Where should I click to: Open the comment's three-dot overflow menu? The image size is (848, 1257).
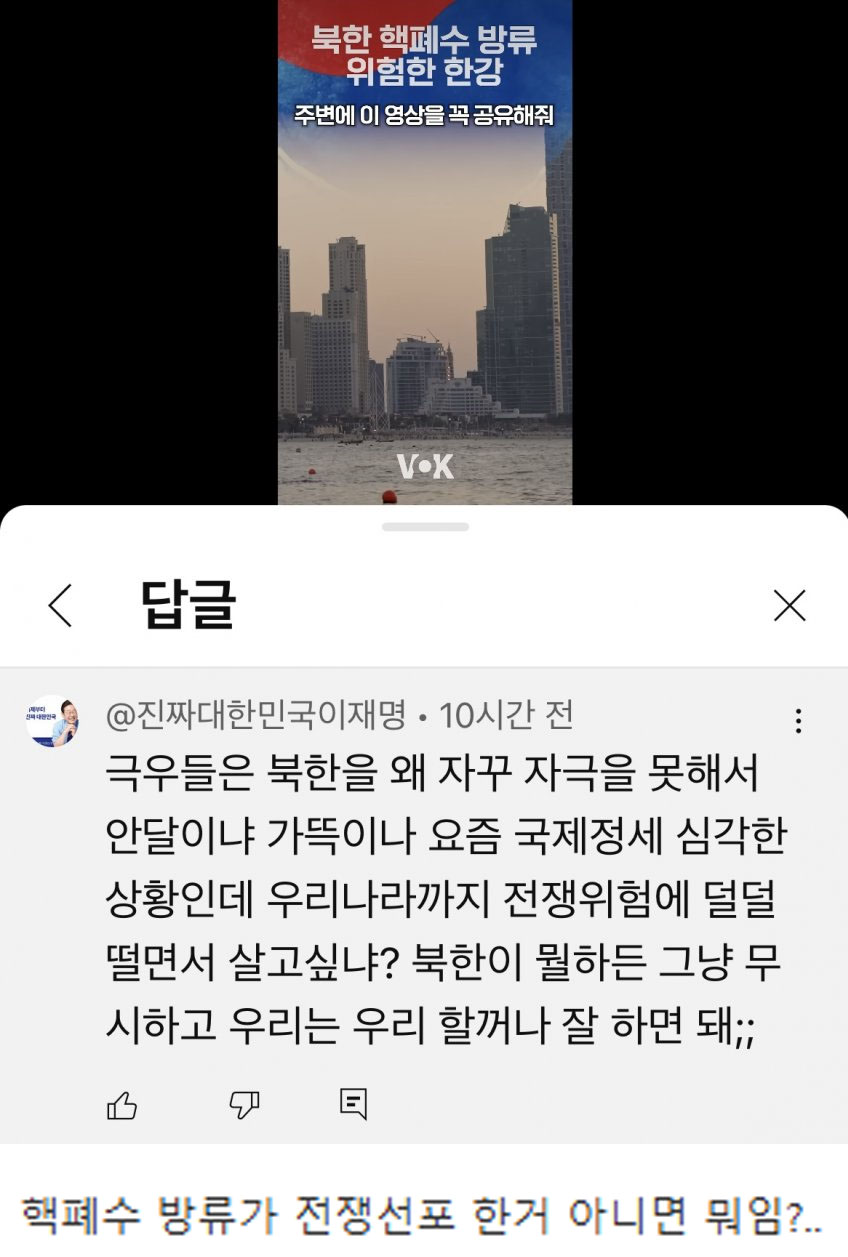[x=797, y=721]
